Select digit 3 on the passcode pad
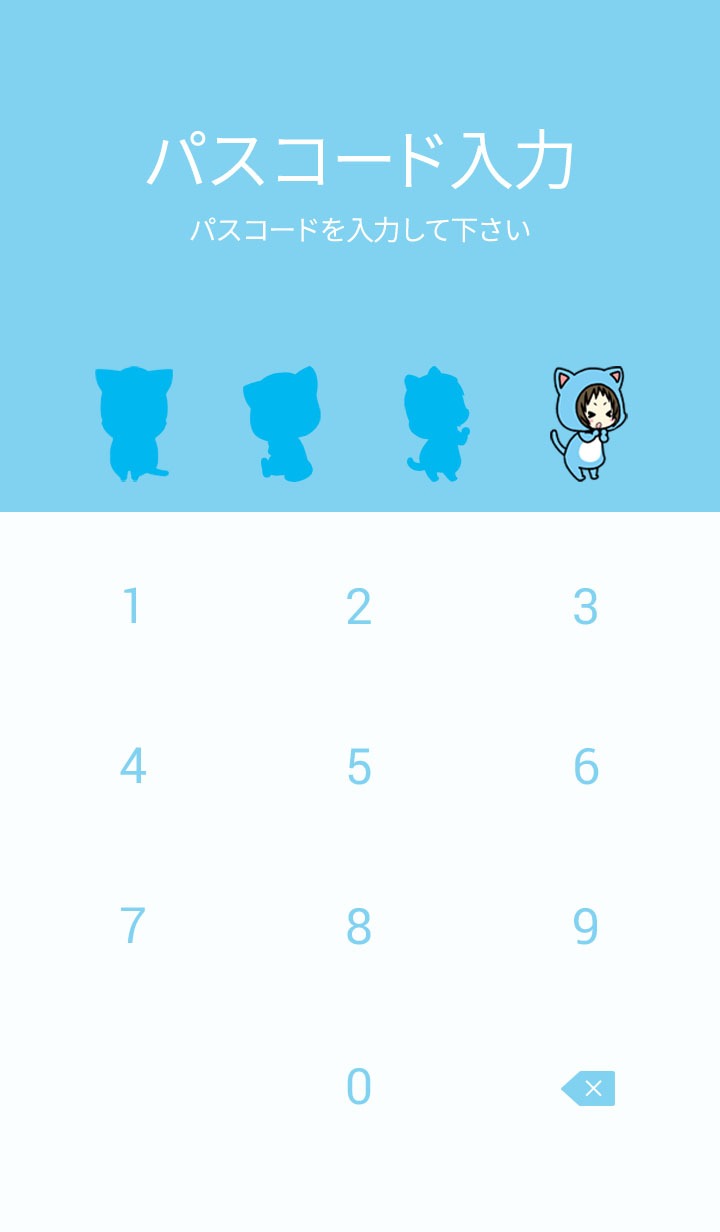 (x=586, y=607)
